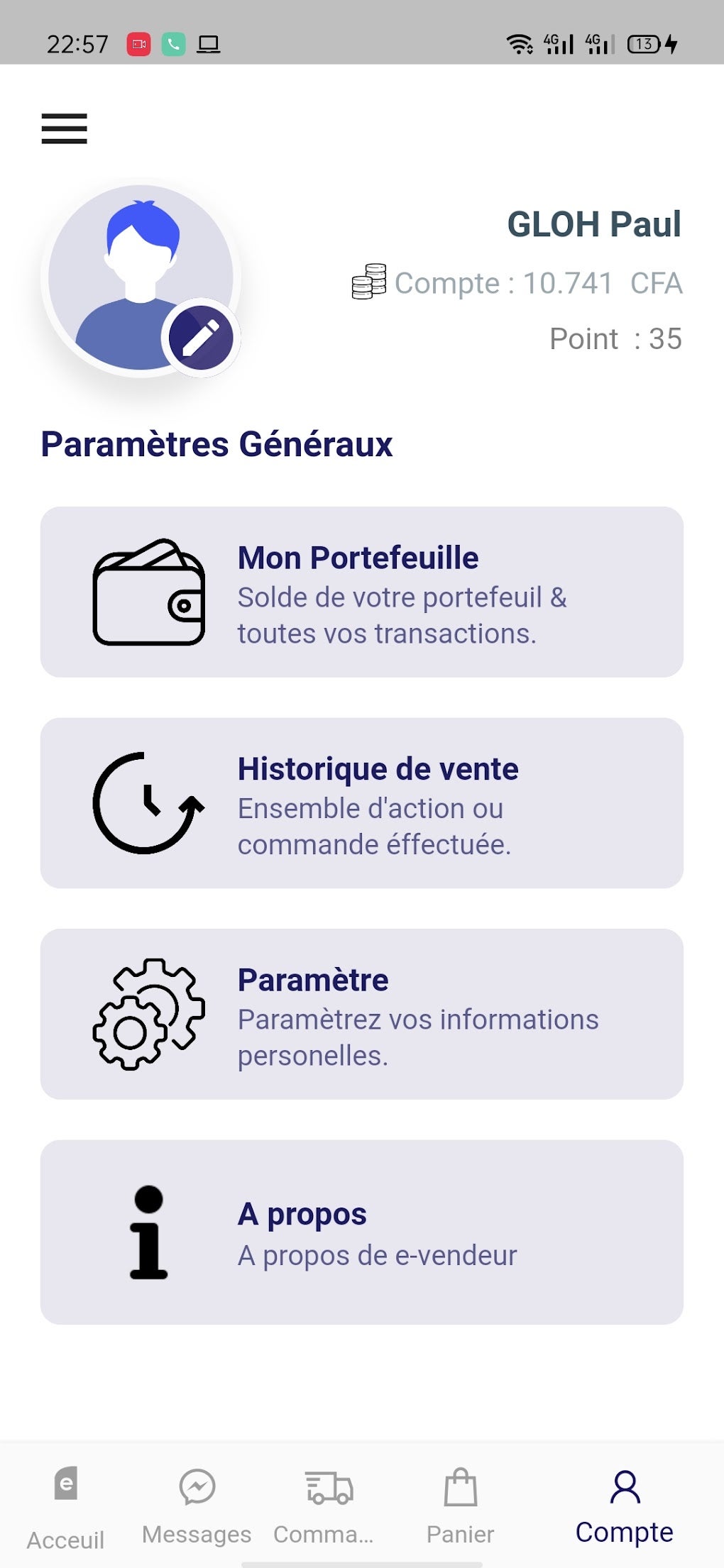Open Mon Portefeuille card
724x1568 pixels.
[x=361, y=592]
